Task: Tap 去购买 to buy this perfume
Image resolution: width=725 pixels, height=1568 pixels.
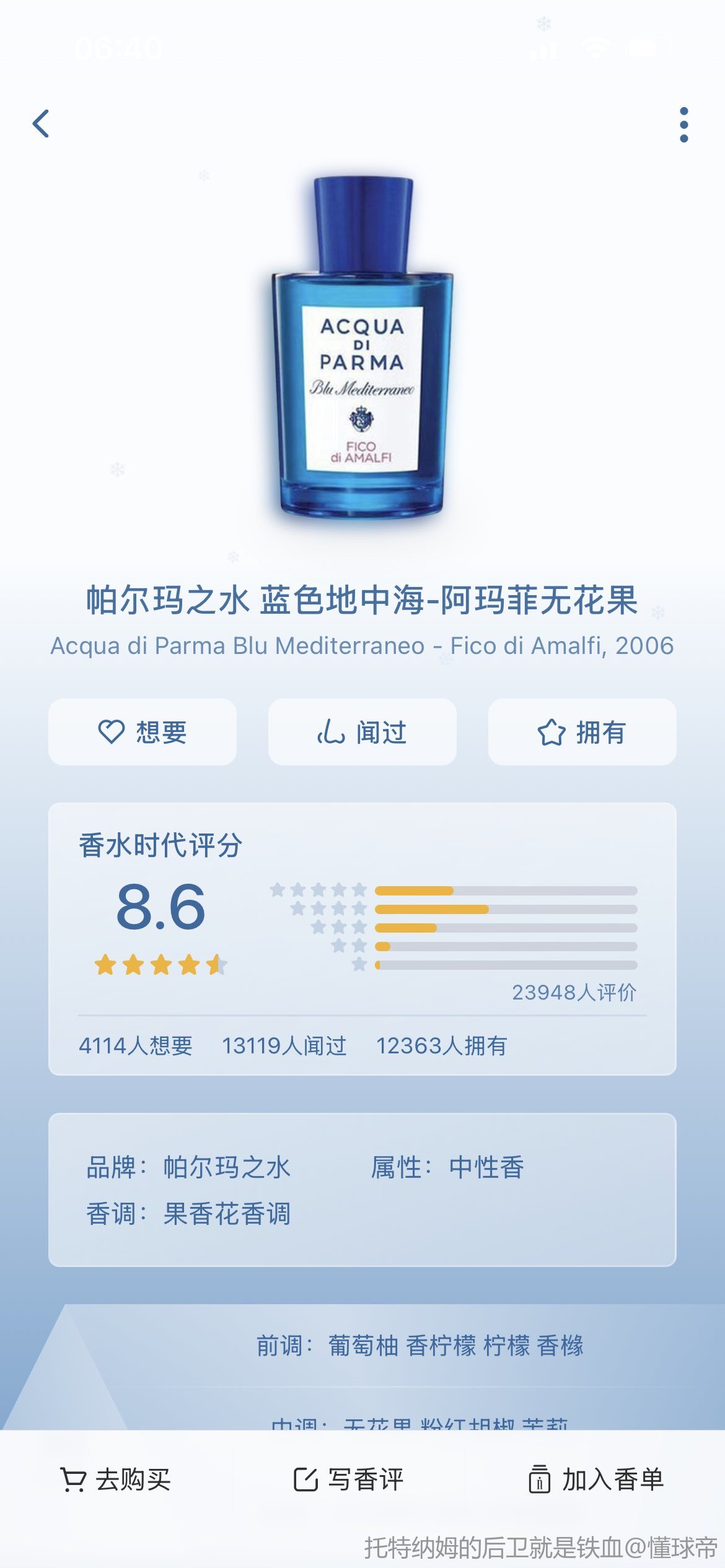Action: pyautogui.click(x=116, y=1479)
